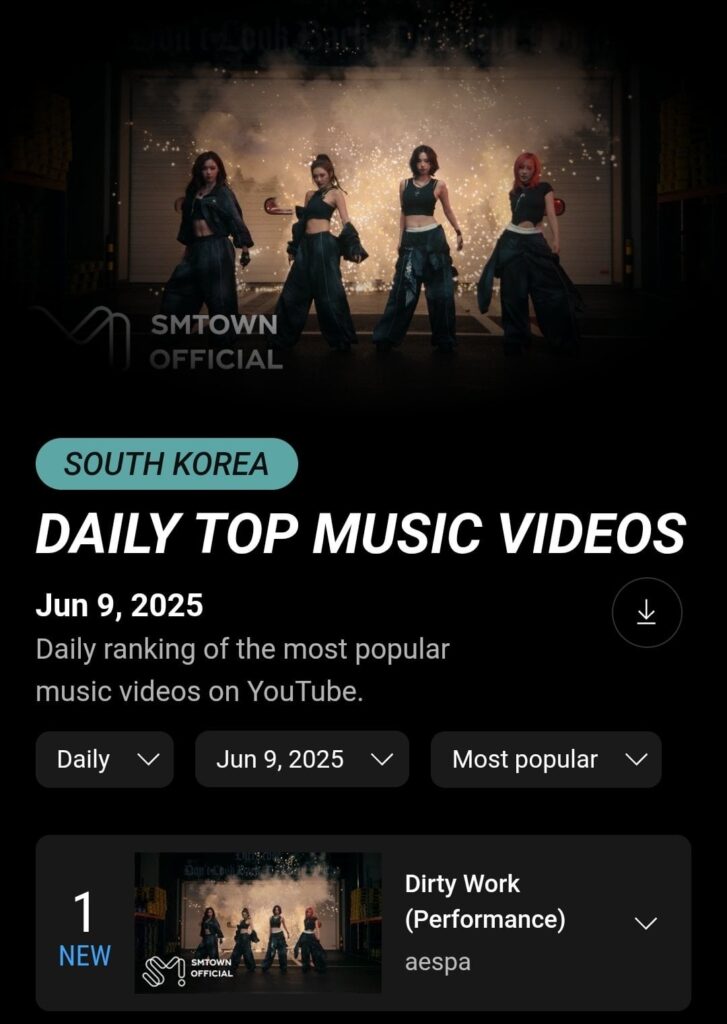This screenshot has width=727, height=1024.
Task: Select the NEW badge on rank 1
Action: click(x=85, y=956)
